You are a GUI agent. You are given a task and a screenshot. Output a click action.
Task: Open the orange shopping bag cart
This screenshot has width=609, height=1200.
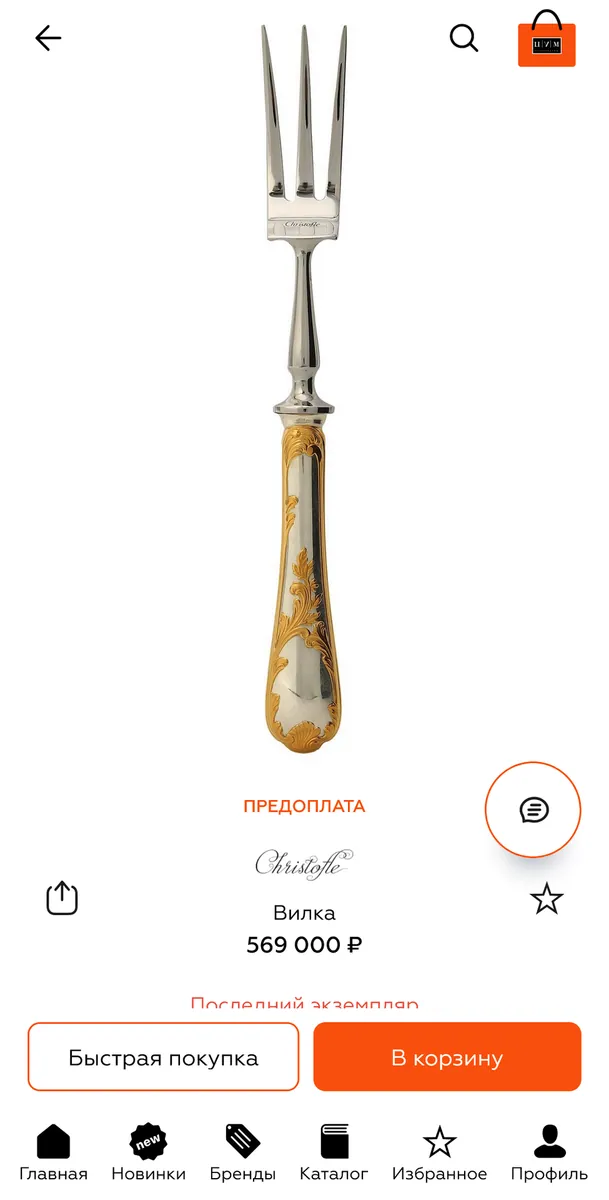(546, 41)
